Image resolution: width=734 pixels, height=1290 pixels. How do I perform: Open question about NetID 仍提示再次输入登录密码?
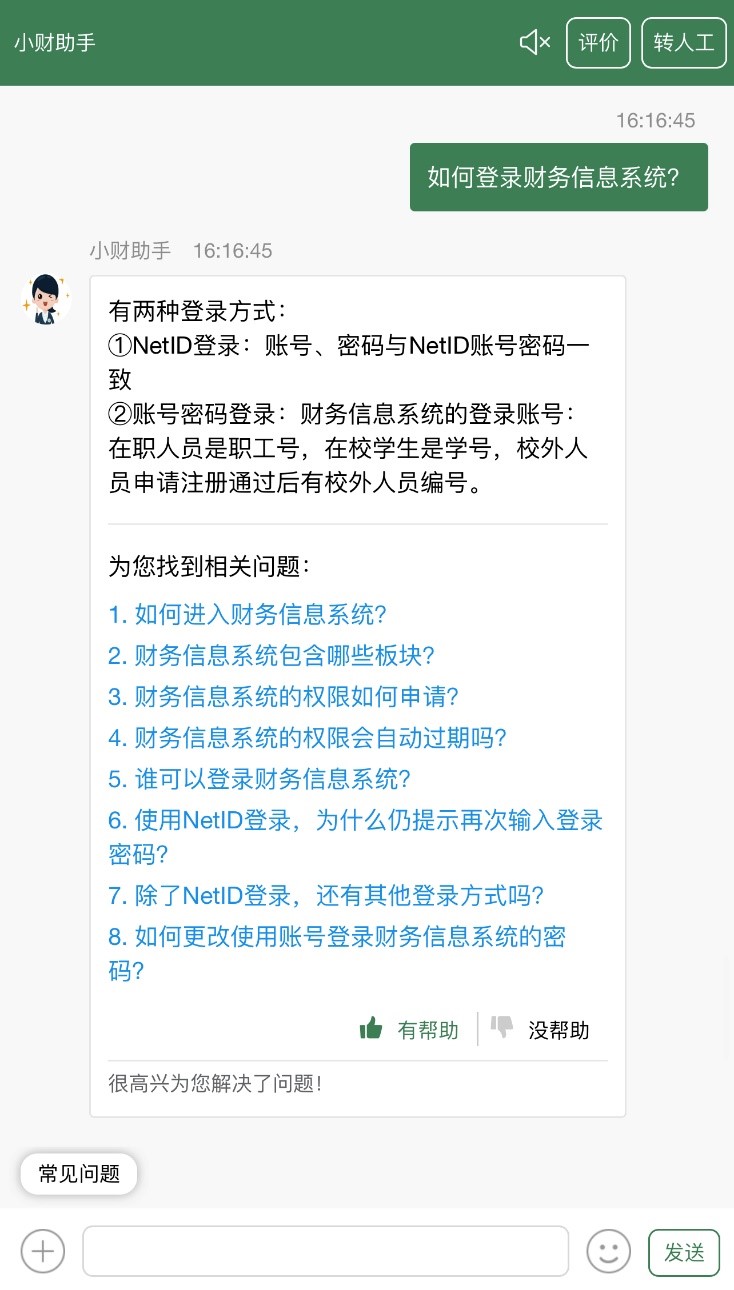355,821
